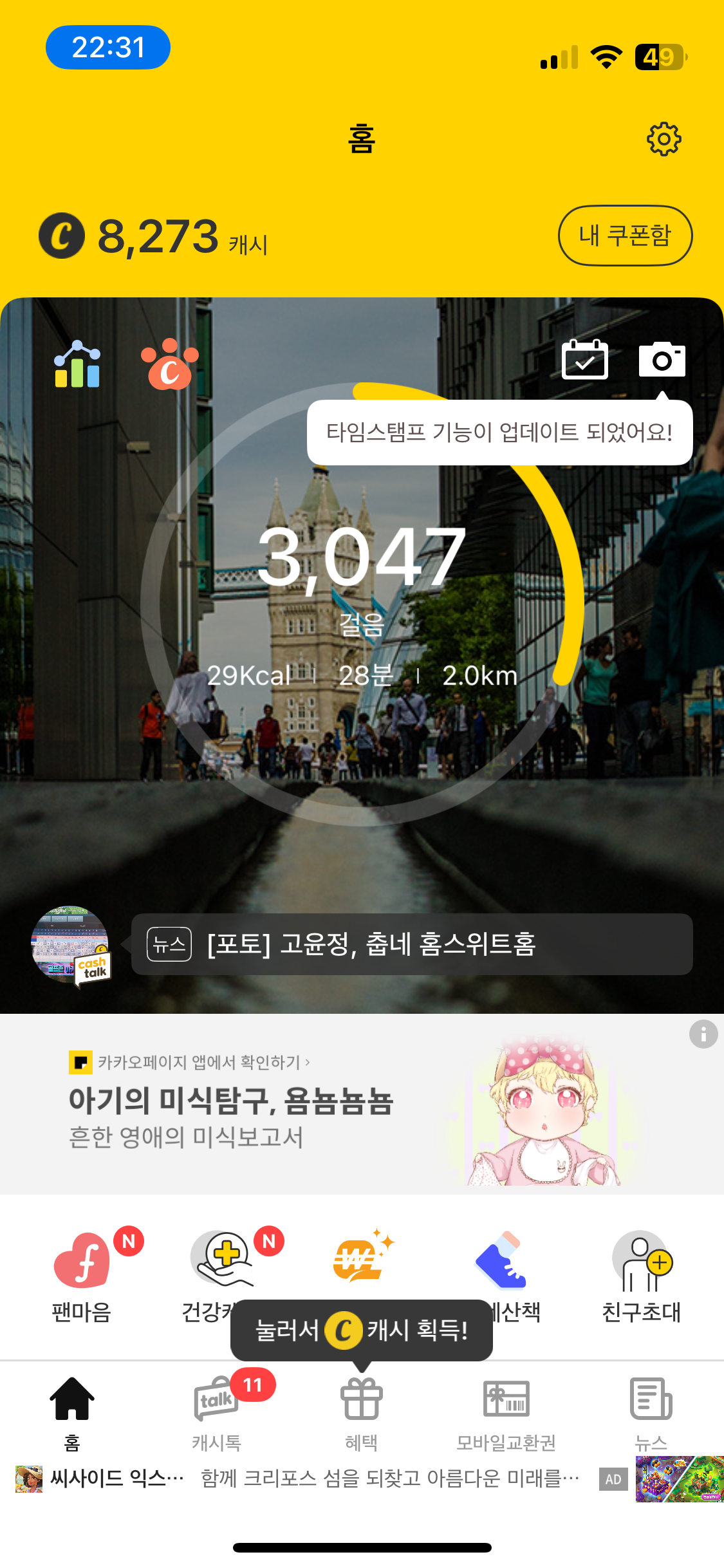Open the attendance calendar icon
Viewport: 724px width, 1568px height.
pyautogui.click(x=584, y=360)
